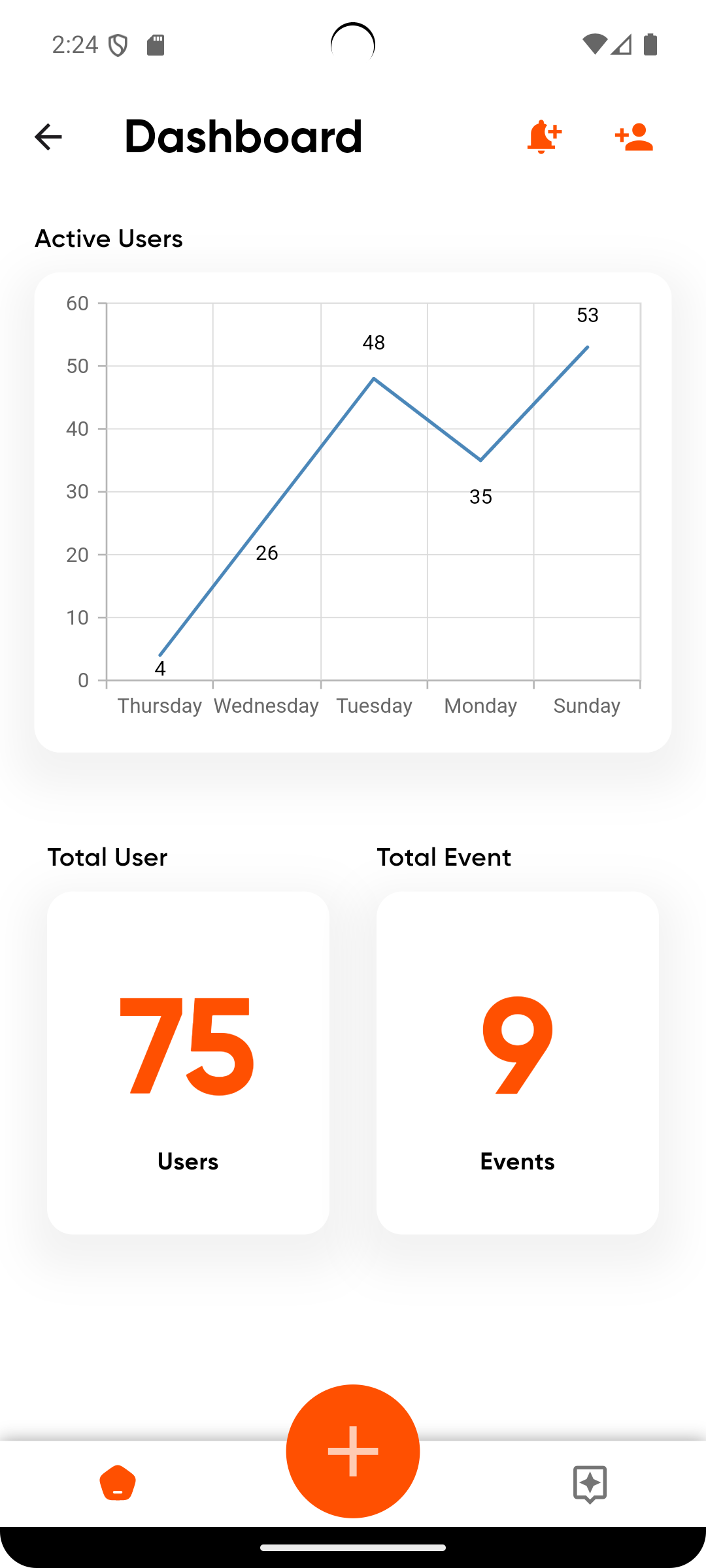Open the bookmark-star icon in bottom navigation
The image size is (706, 1568).
[x=589, y=1484]
